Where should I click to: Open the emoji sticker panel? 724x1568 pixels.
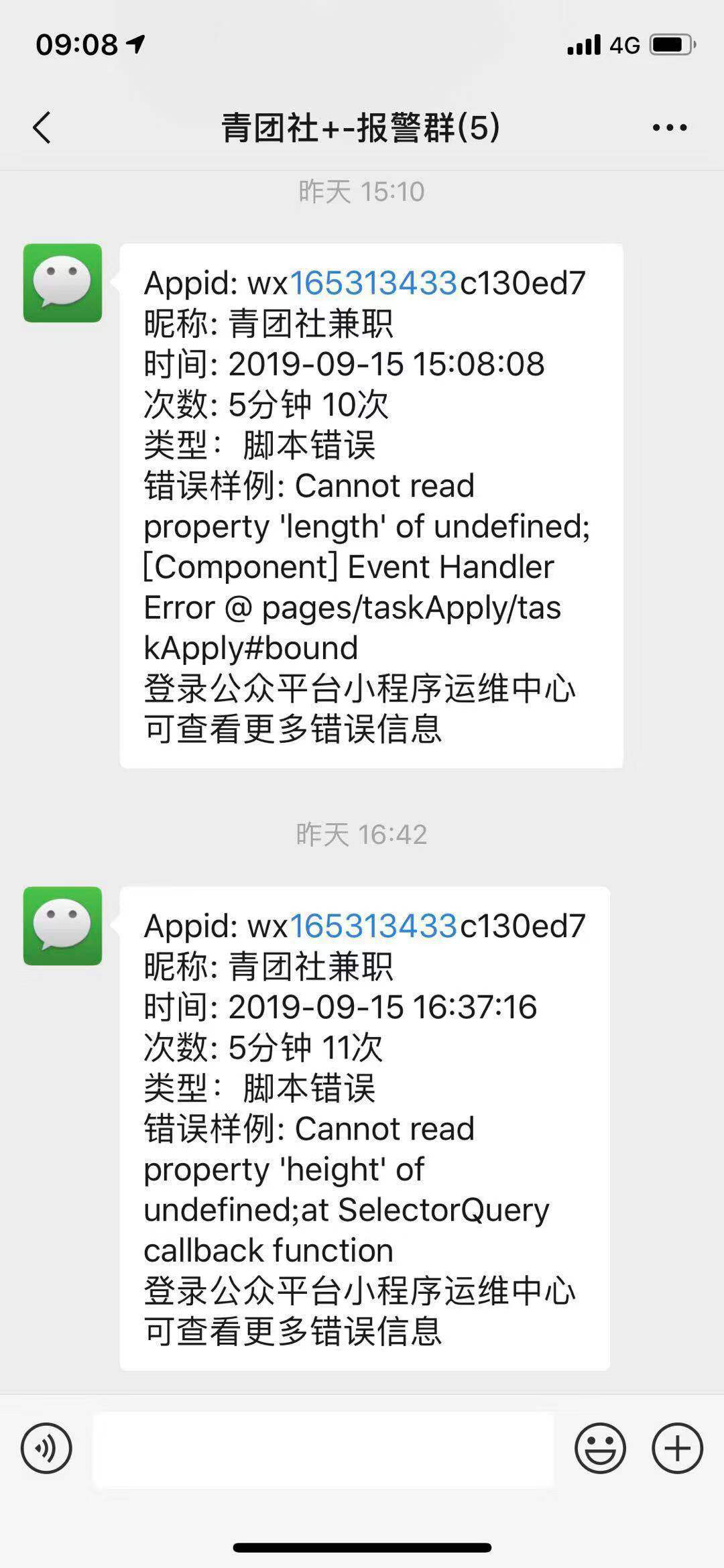point(600,1448)
